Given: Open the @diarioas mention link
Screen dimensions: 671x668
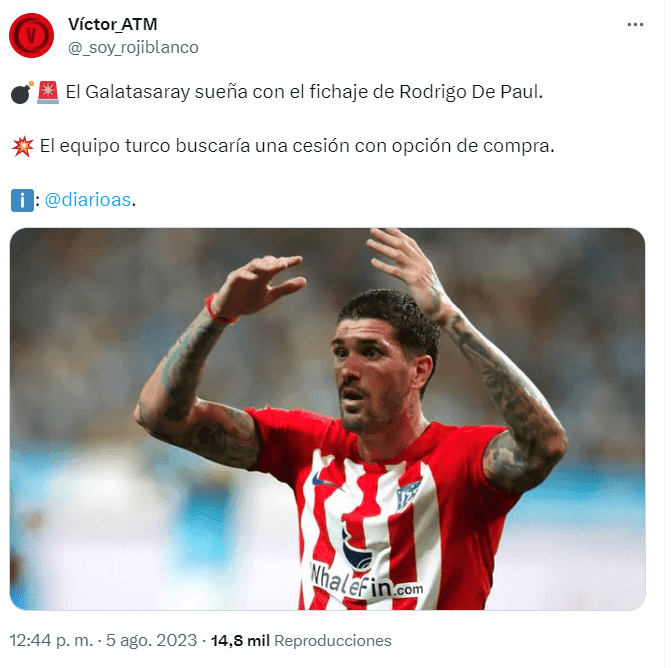Looking at the screenshot, I should coord(88,199).
